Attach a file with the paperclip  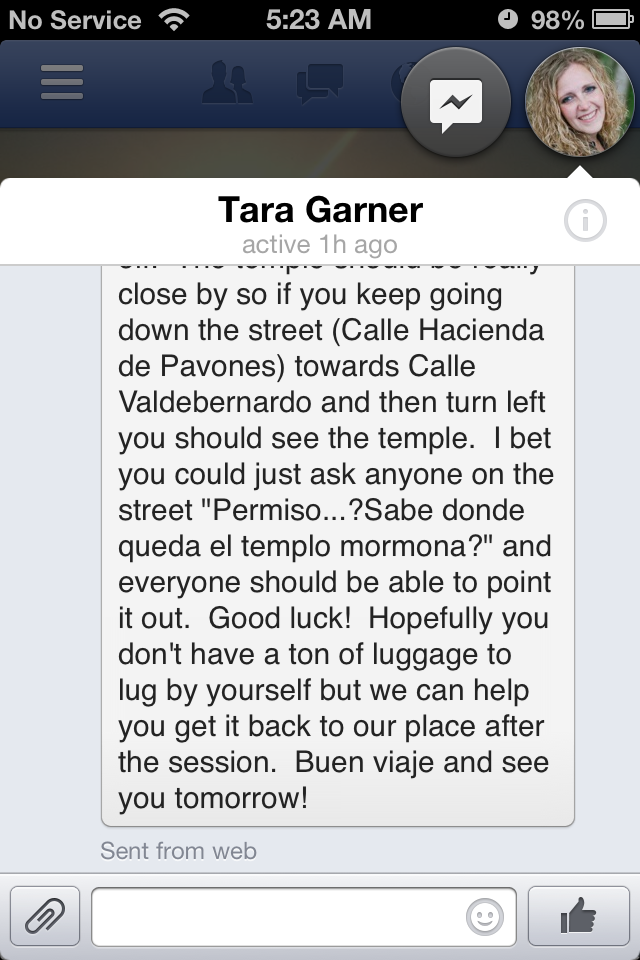(44, 915)
